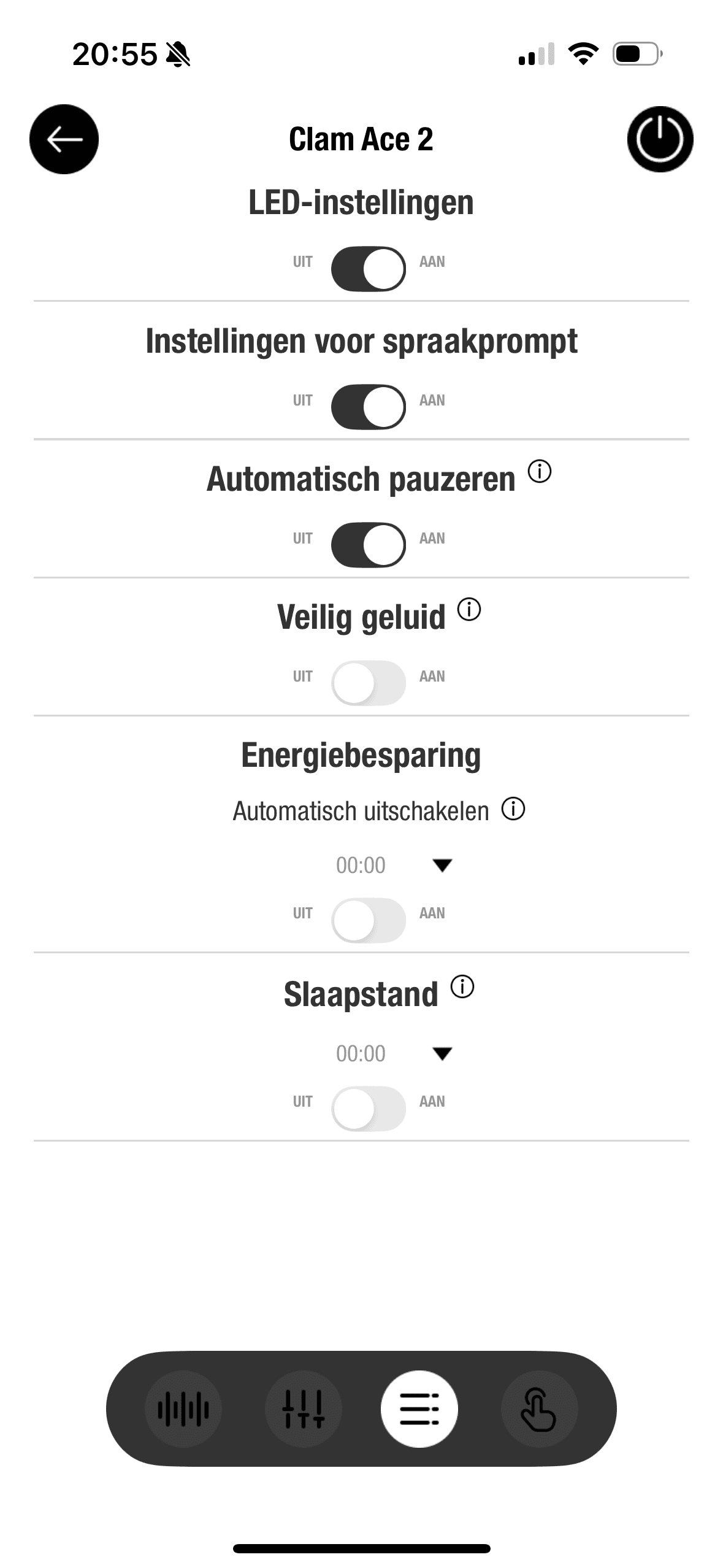Expand the Automatisch uitschakelen time dropdown
Viewport: 723px width, 1568px height.
click(442, 865)
